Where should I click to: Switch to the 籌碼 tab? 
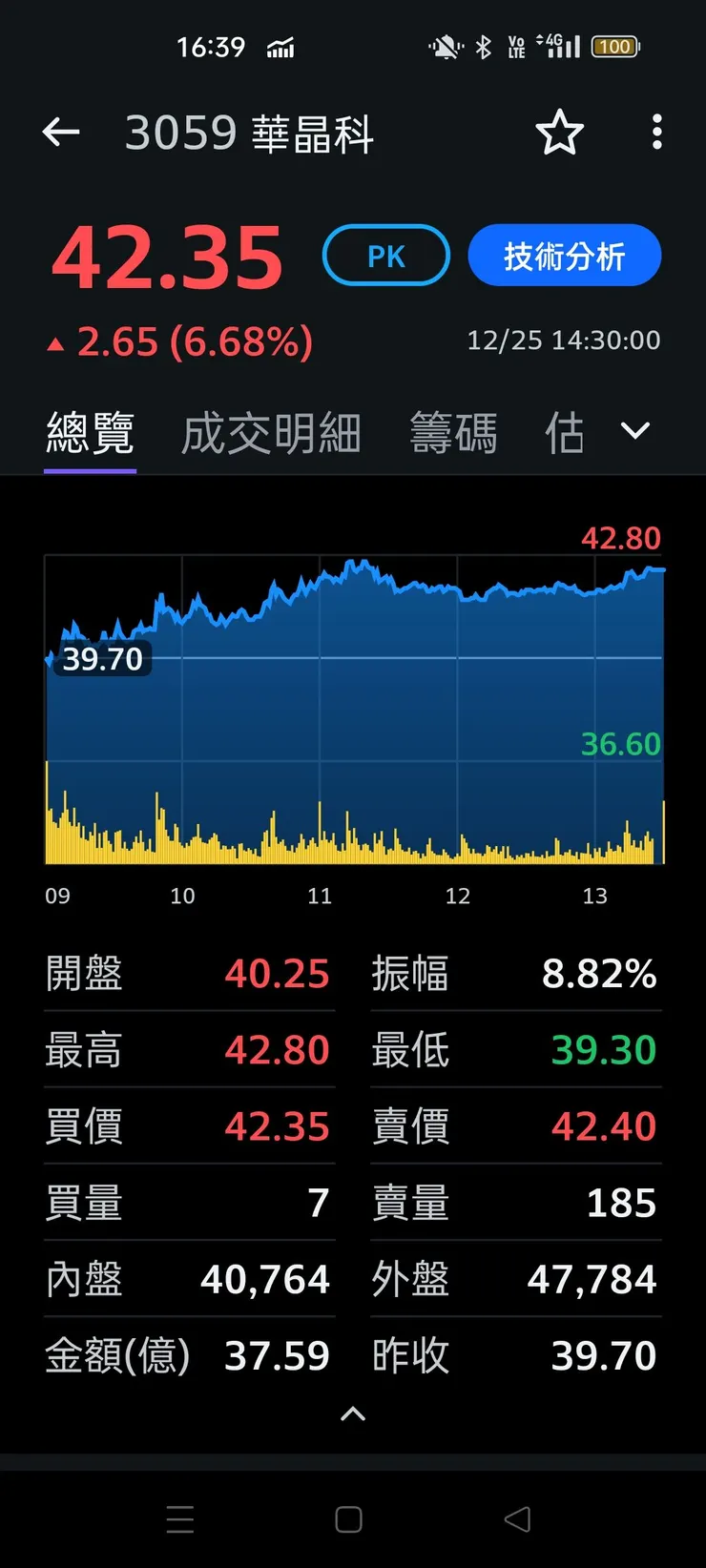pos(454,431)
